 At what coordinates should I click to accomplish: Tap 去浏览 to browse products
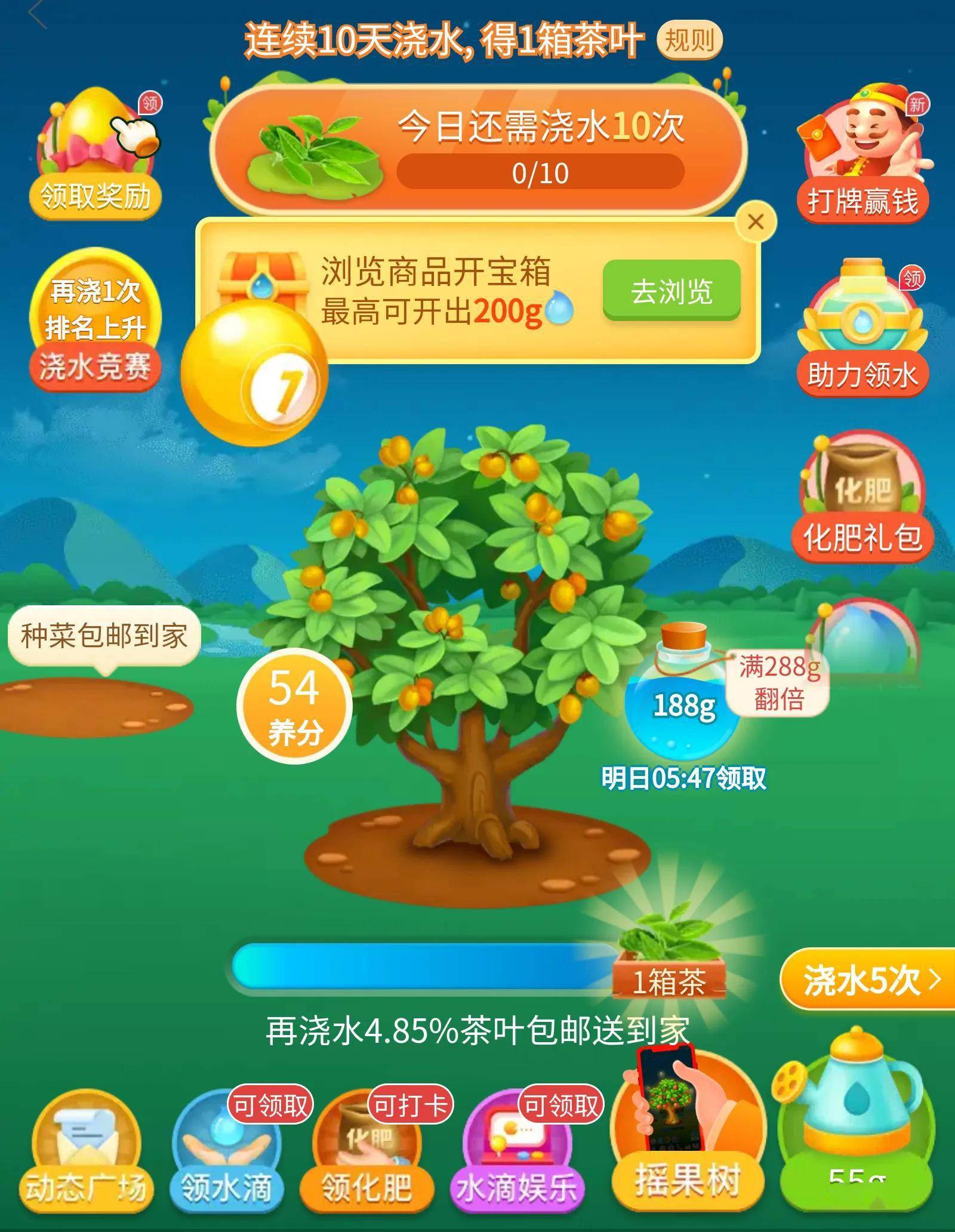pyautogui.click(x=671, y=291)
